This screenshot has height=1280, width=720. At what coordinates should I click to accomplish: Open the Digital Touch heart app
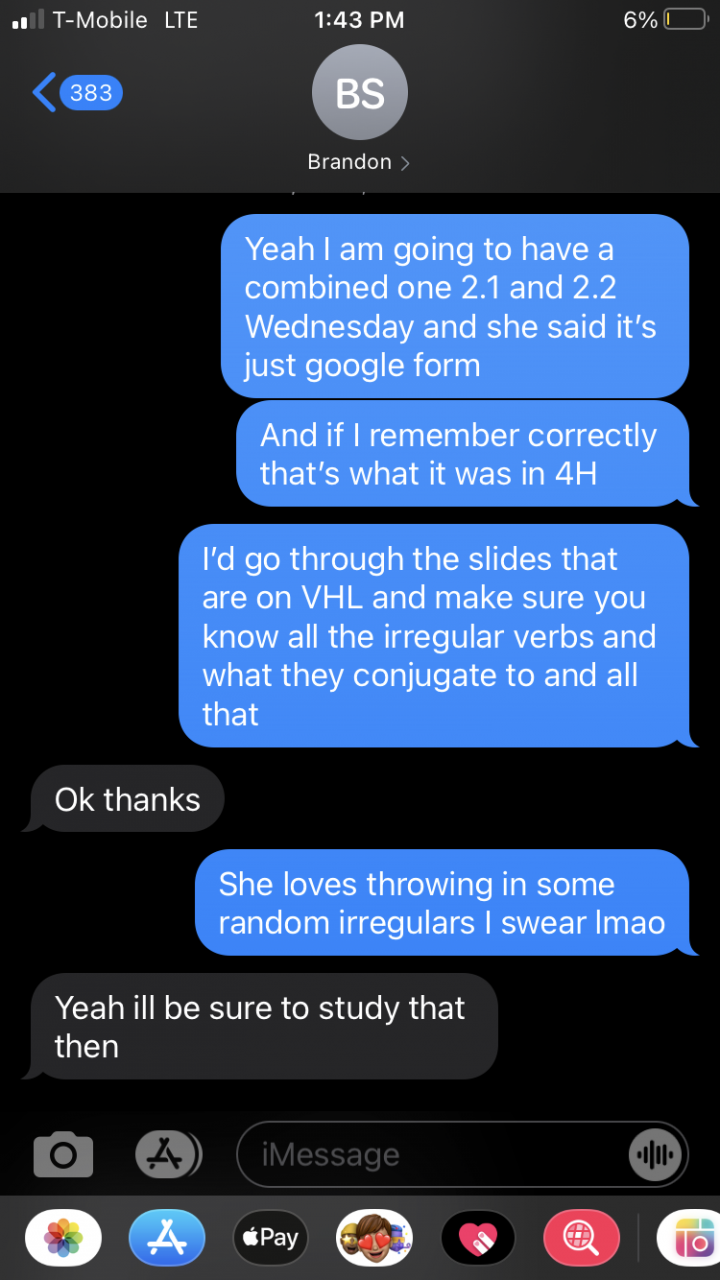click(x=478, y=1238)
